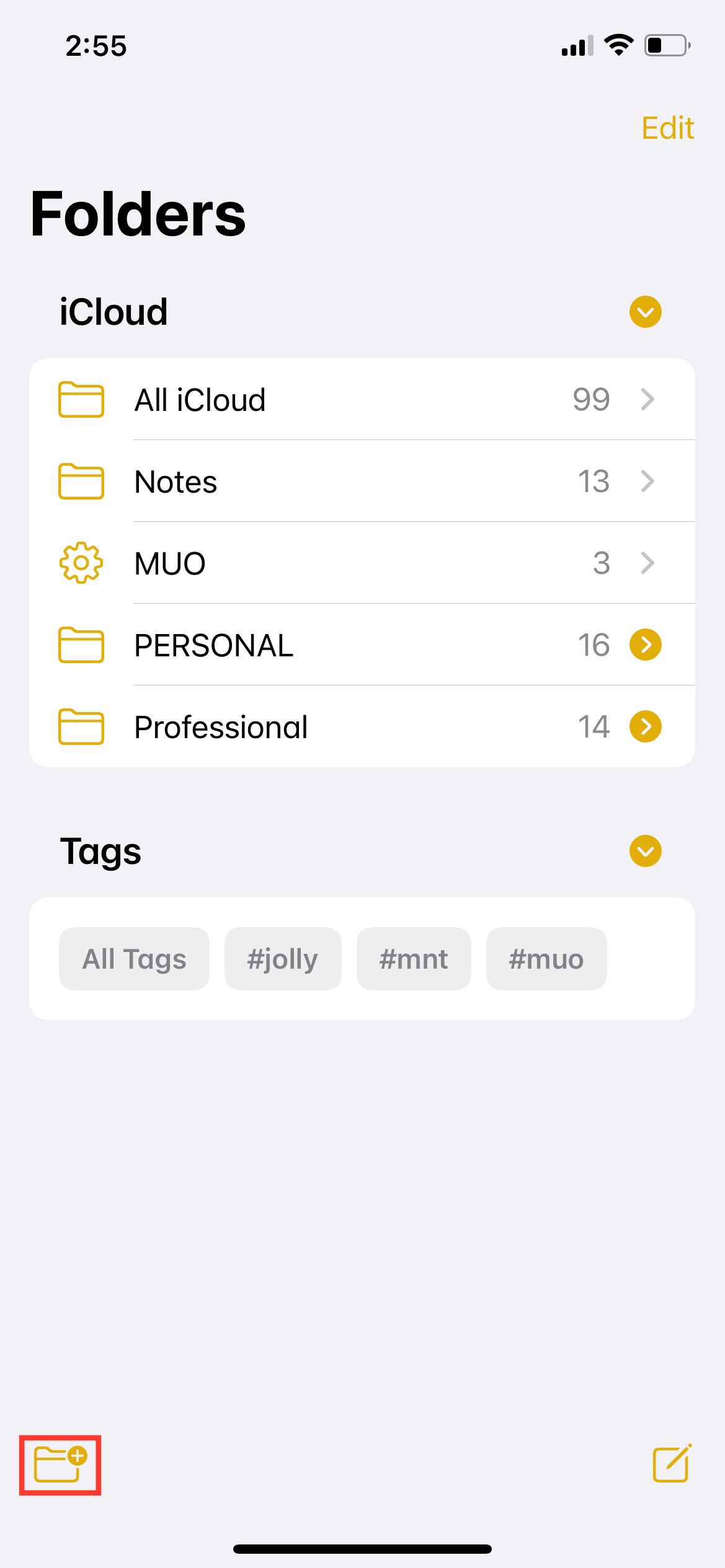This screenshot has width=725, height=1568.
Task: Select the All Tags button
Action: click(133, 958)
